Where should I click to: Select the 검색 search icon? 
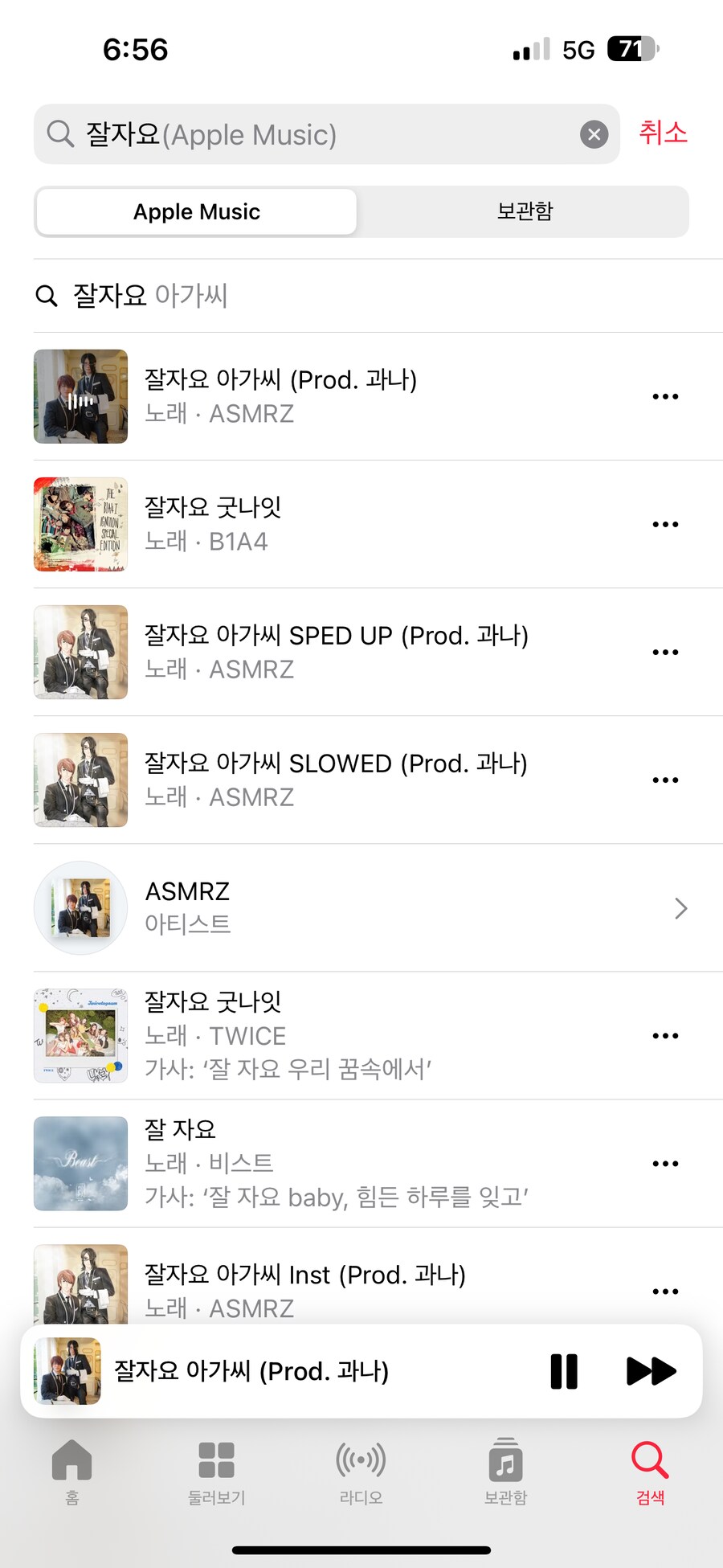650,1468
